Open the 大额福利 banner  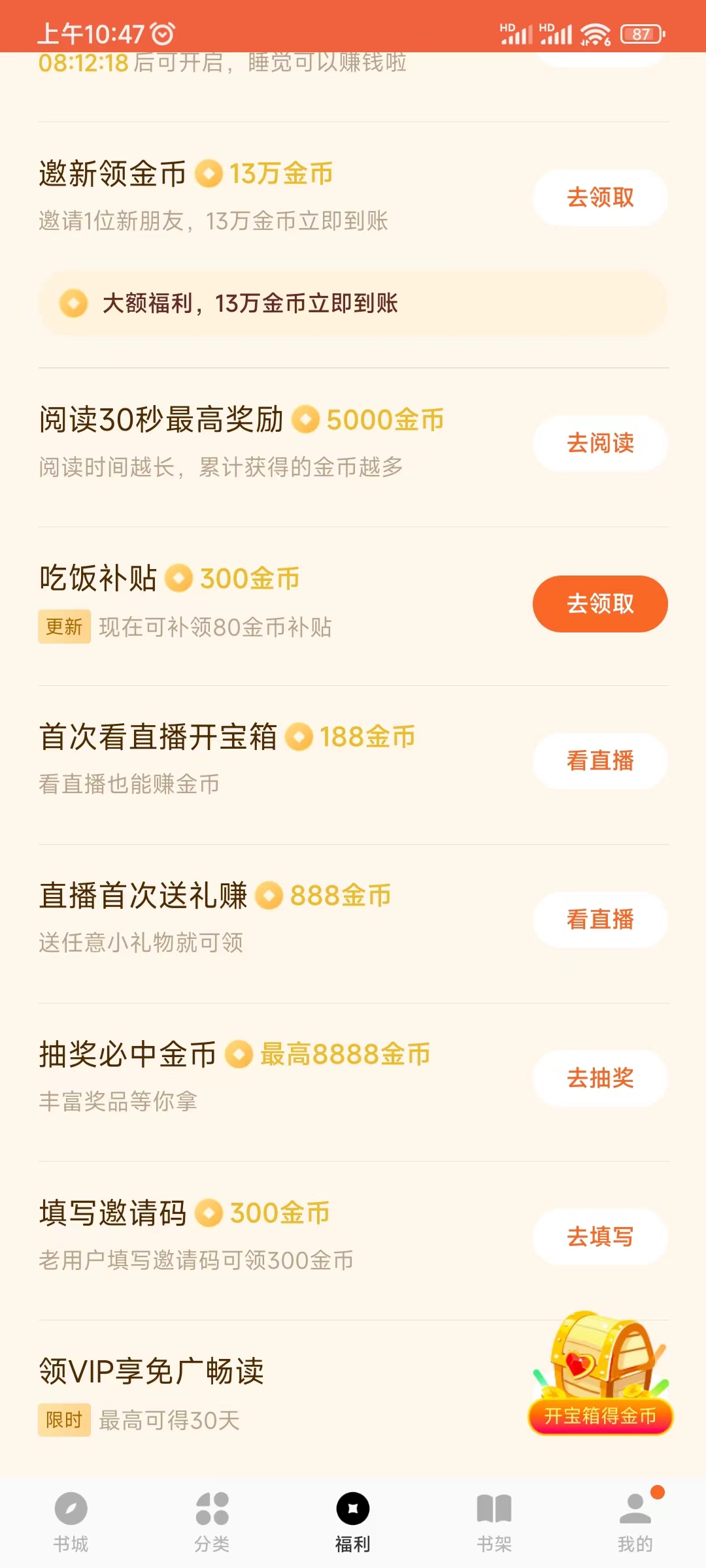click(x=353, y=302)
